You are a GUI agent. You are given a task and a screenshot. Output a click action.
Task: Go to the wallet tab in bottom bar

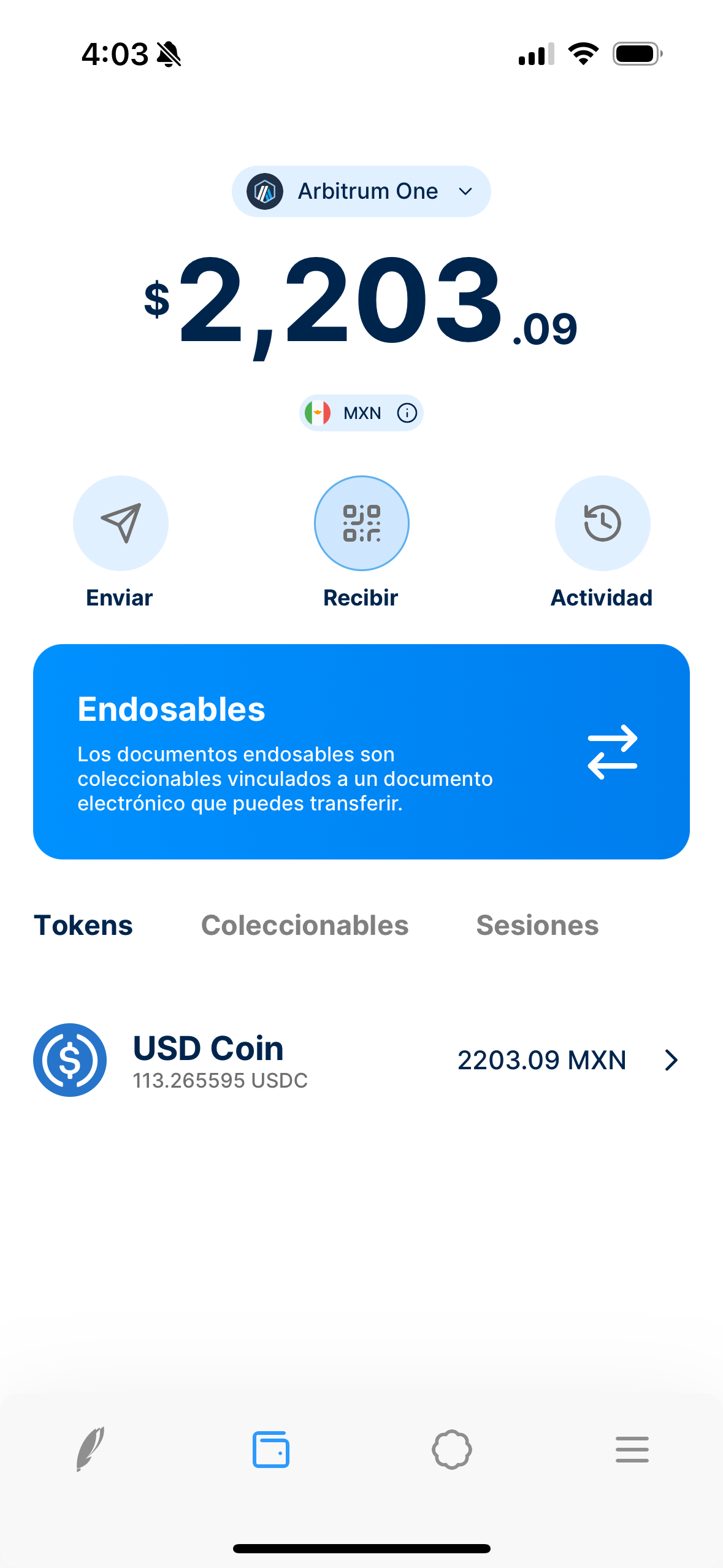click(271, 1449)
